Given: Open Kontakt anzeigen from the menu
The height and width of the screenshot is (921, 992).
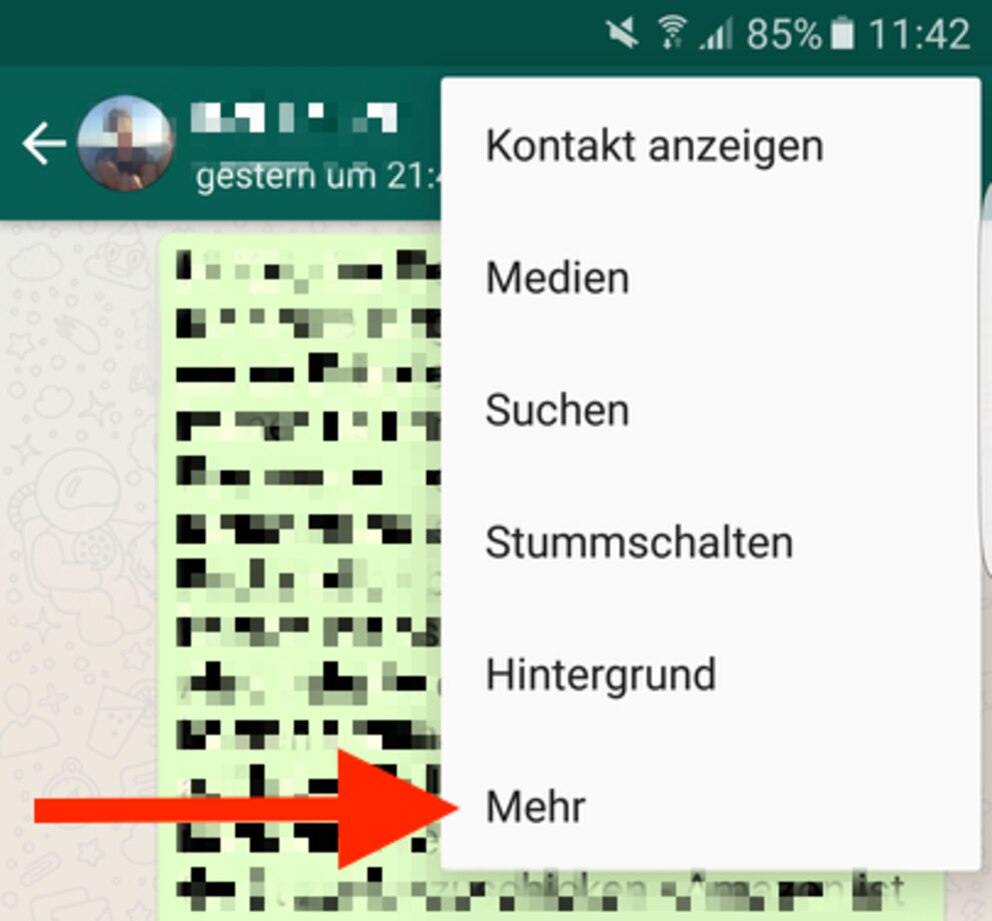Looking at the screenshot, I should click(654, 146).
